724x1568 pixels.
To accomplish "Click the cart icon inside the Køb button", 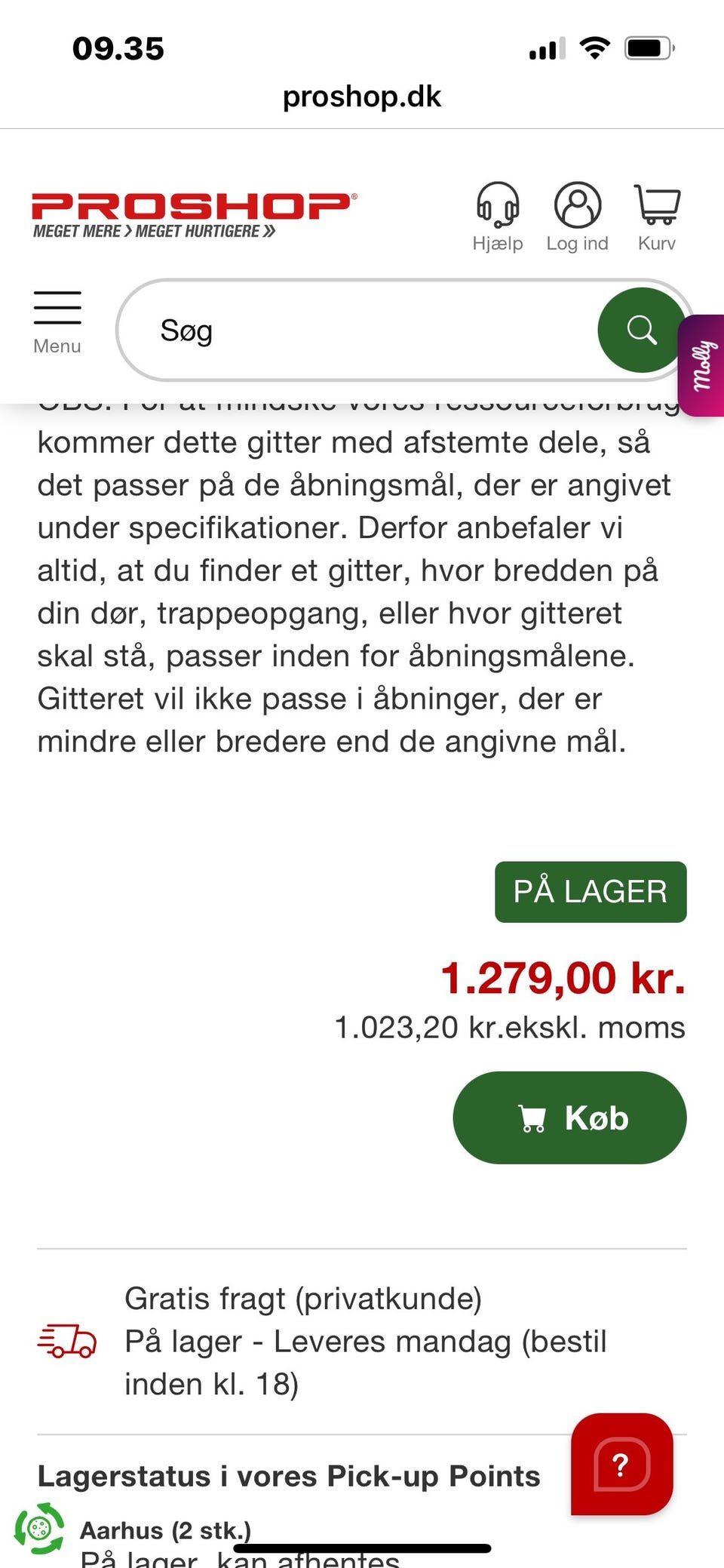I will (532, 1118).
